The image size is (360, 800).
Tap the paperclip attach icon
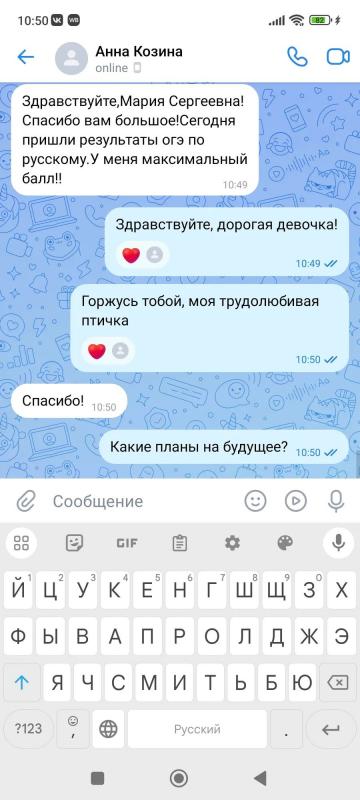24,501
